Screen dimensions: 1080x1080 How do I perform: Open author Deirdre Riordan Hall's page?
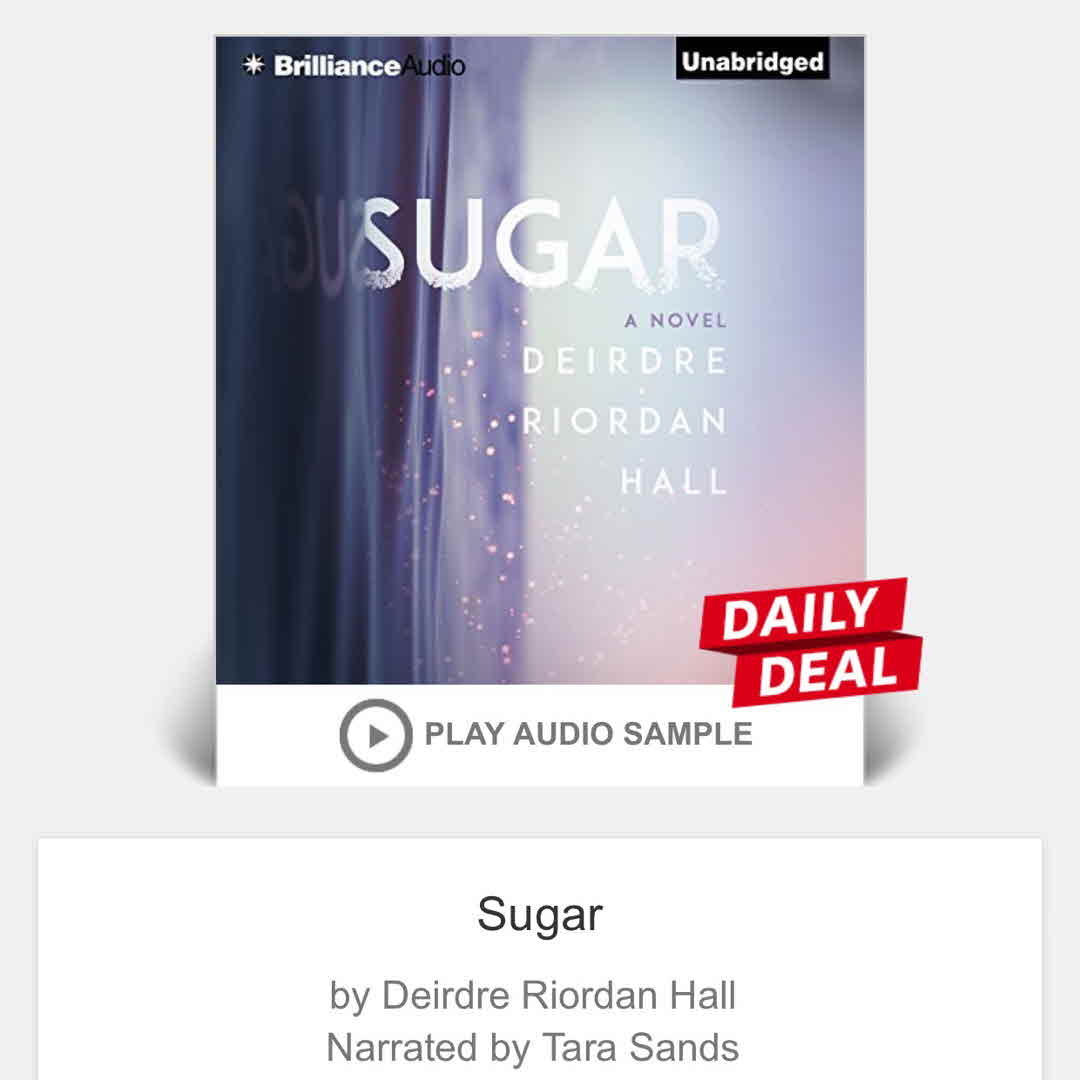coord(559,995)
